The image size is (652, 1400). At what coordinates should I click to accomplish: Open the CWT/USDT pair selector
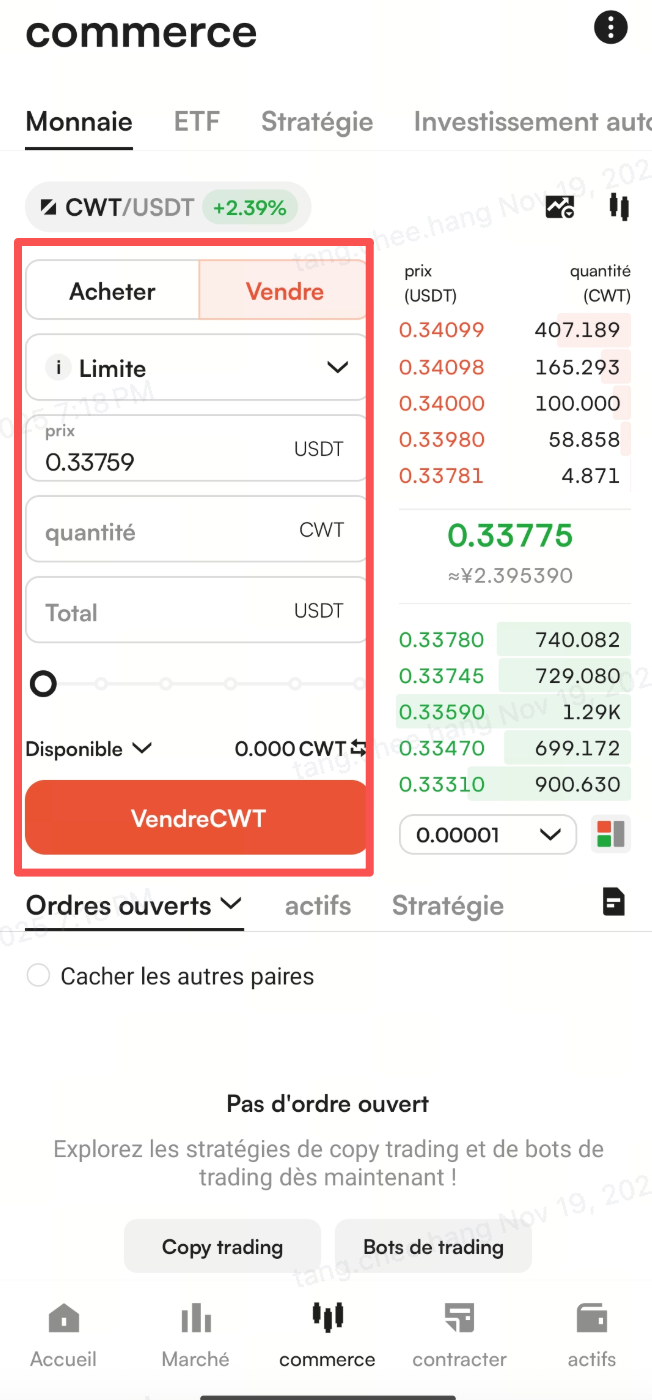pyautogui.click(x=168, y=208)
